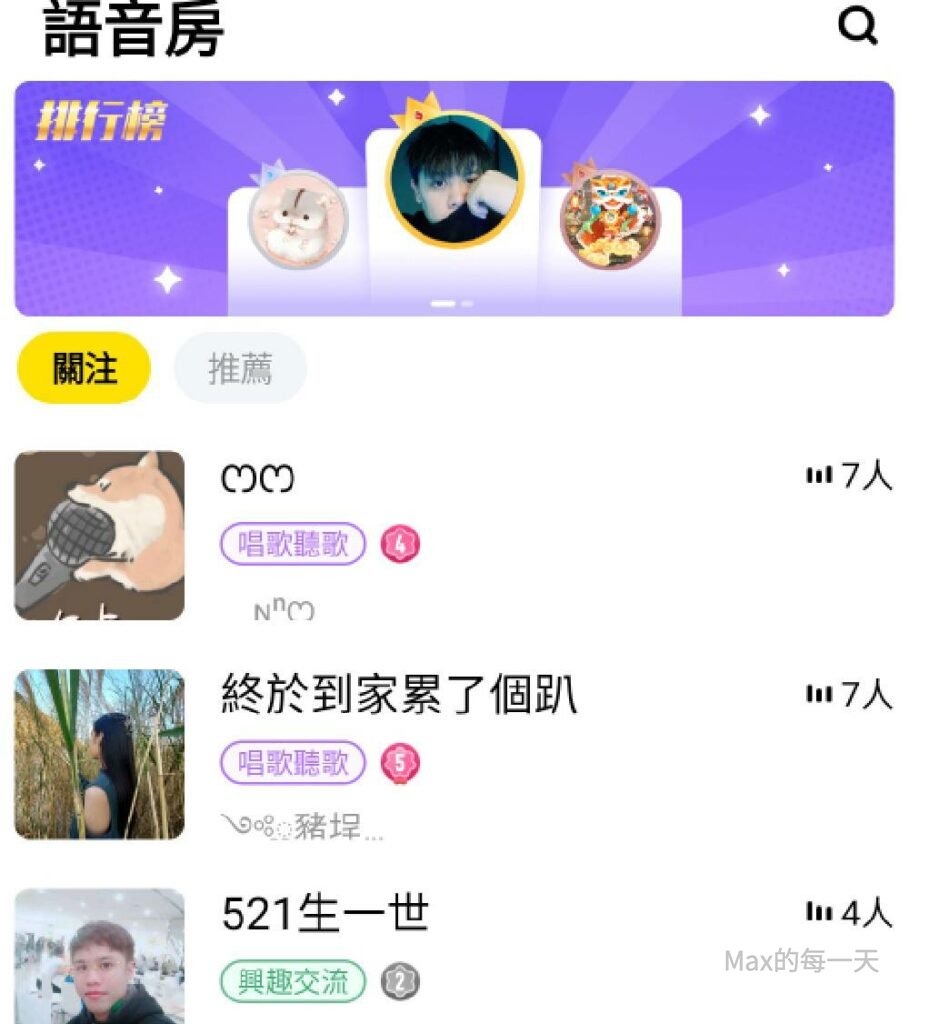Switch to the 關注 tab
The image size is (929, 1024).
84,368
